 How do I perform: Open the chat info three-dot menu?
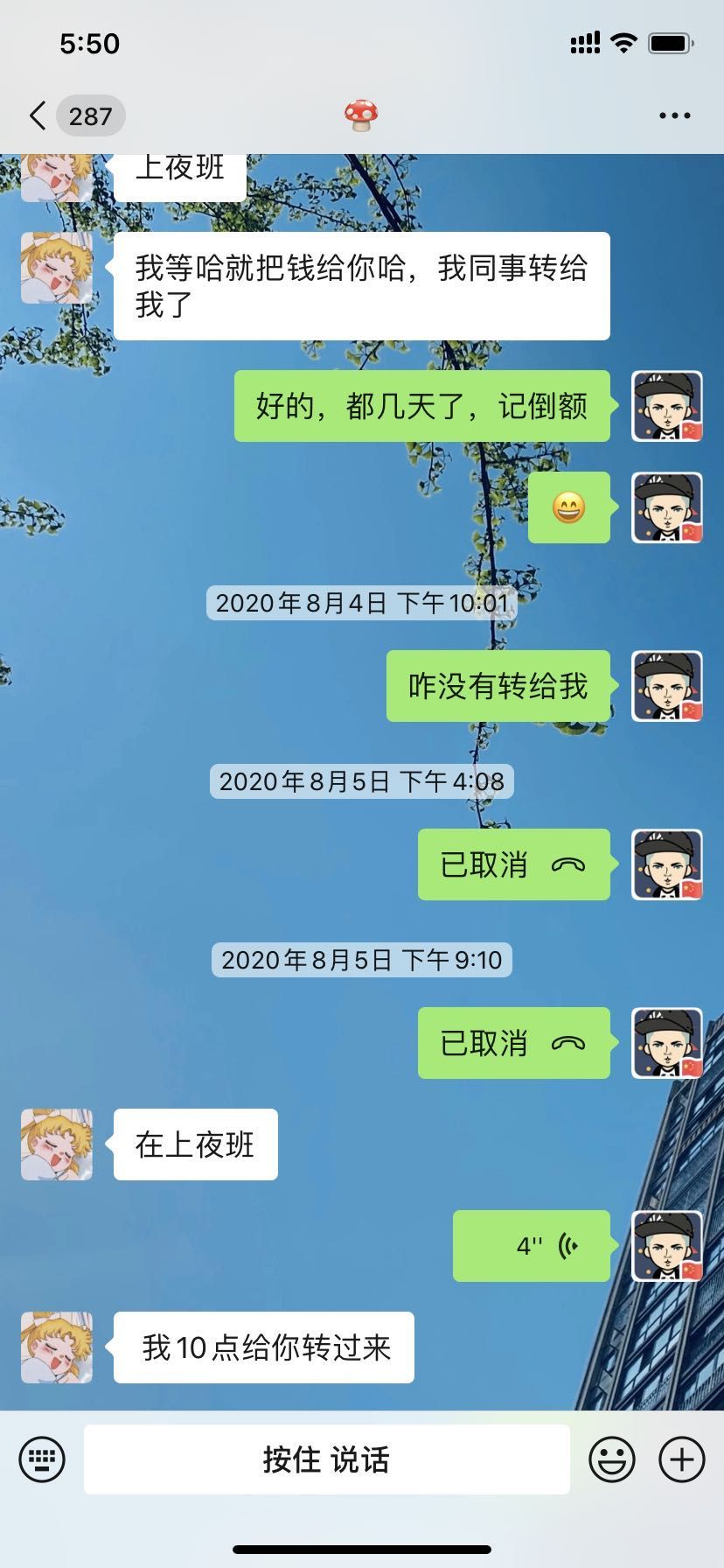coord(674,115)
